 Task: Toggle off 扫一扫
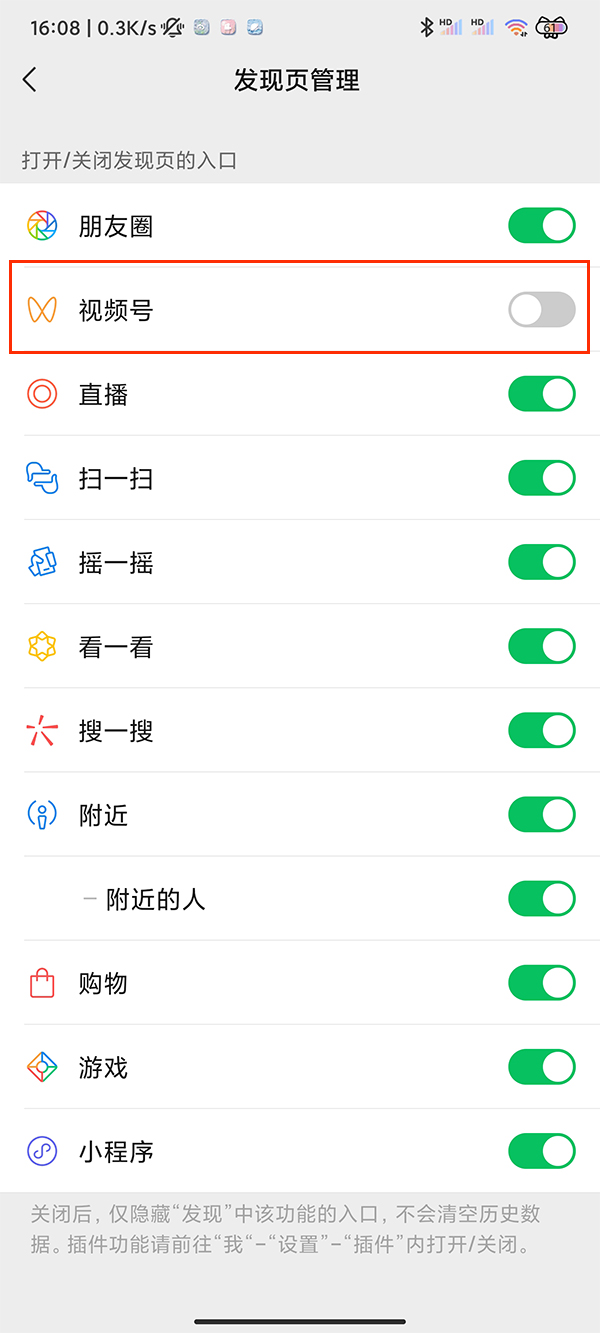pyautogui.click(x=542, y=478)
